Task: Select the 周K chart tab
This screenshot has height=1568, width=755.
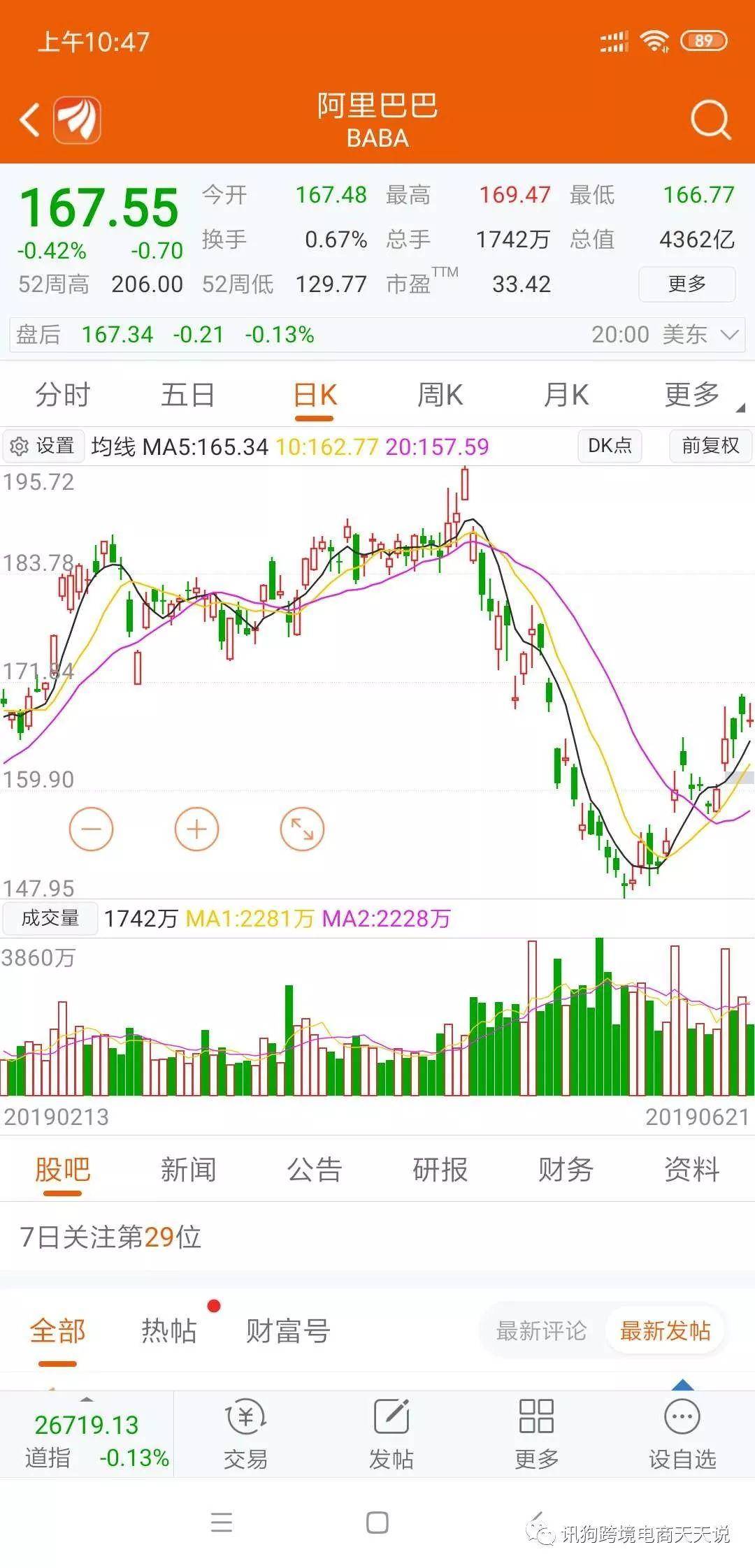Action: click(440, 395)
